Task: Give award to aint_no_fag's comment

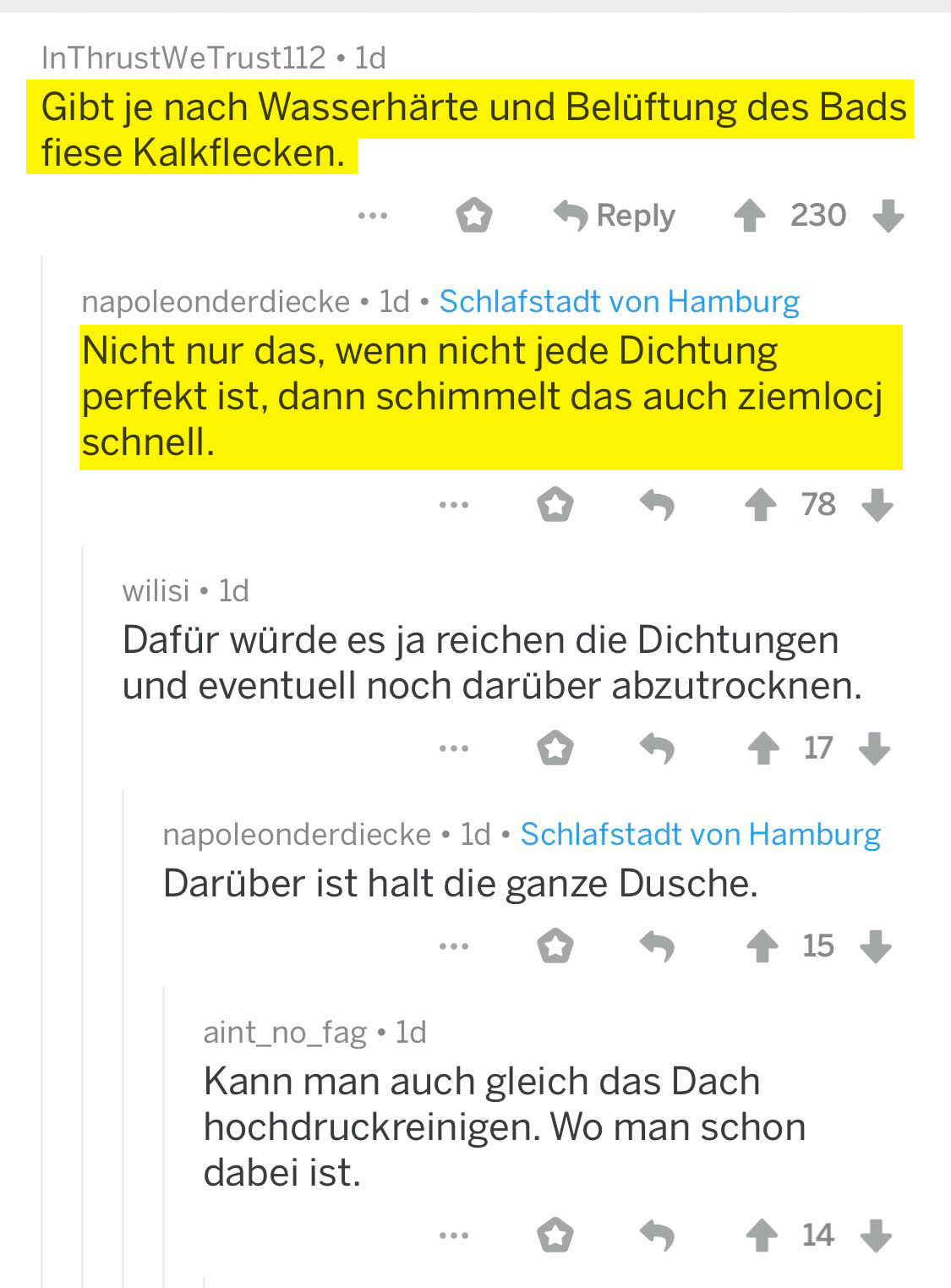Action: pos(555,1236)
